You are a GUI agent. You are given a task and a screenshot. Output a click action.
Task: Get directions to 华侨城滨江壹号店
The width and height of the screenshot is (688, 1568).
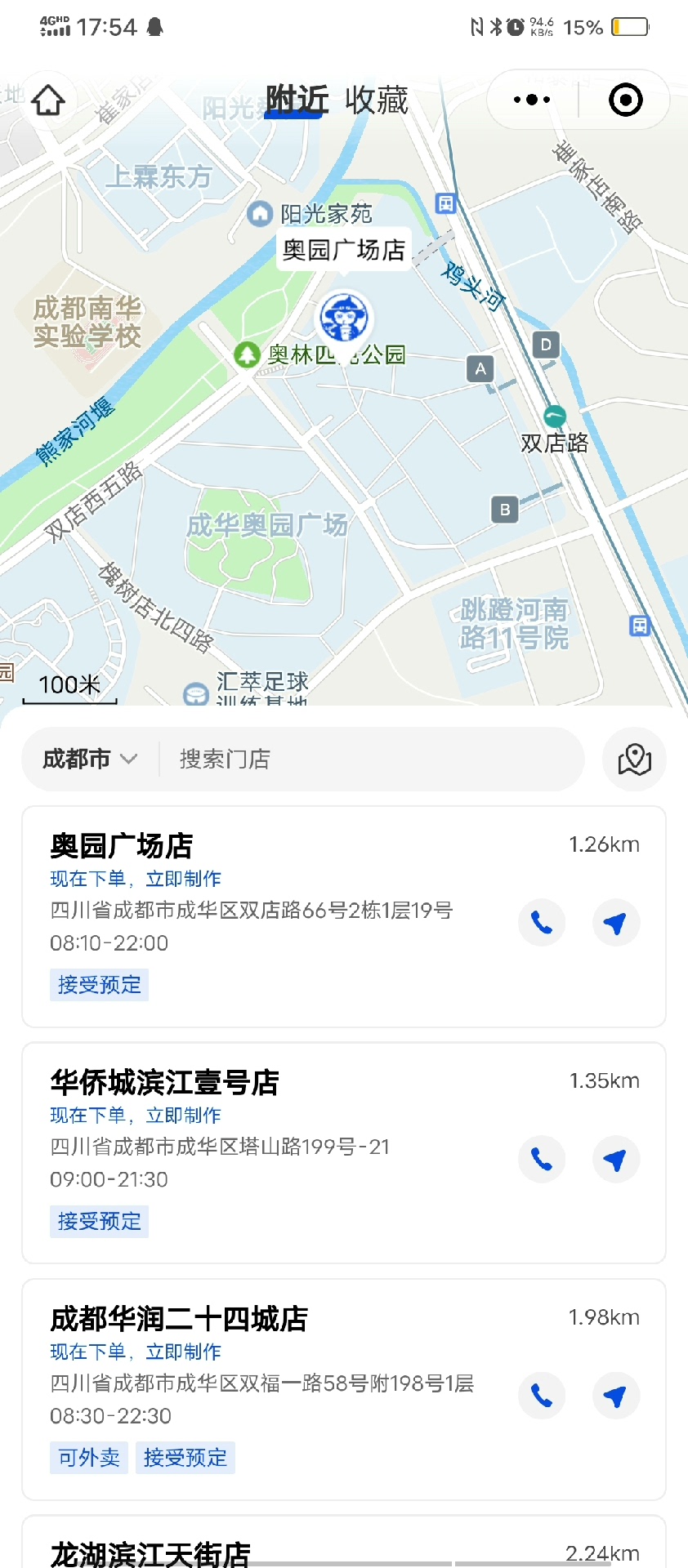615,1160
